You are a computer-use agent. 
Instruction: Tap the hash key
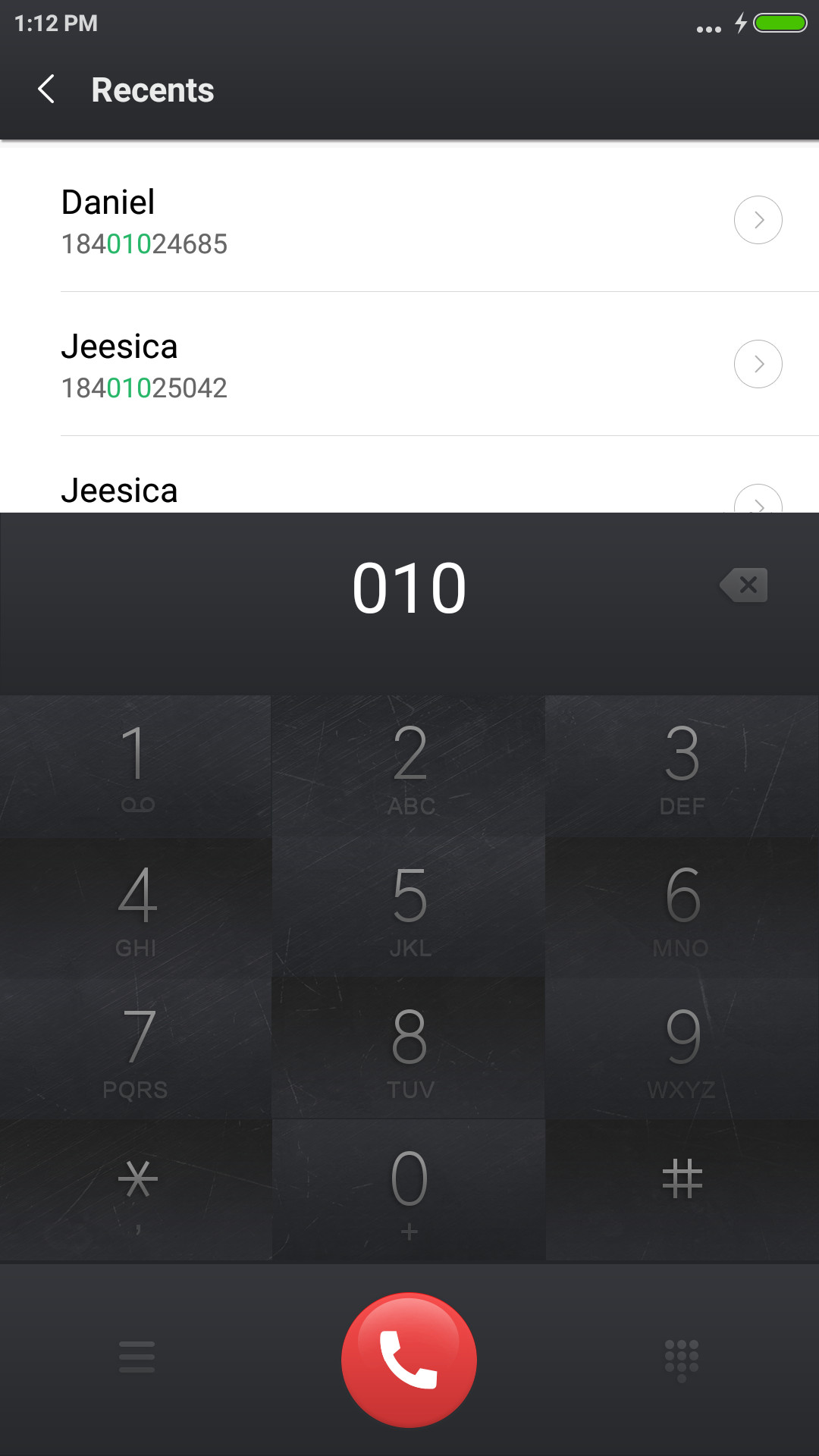(x=682, y=1191)
